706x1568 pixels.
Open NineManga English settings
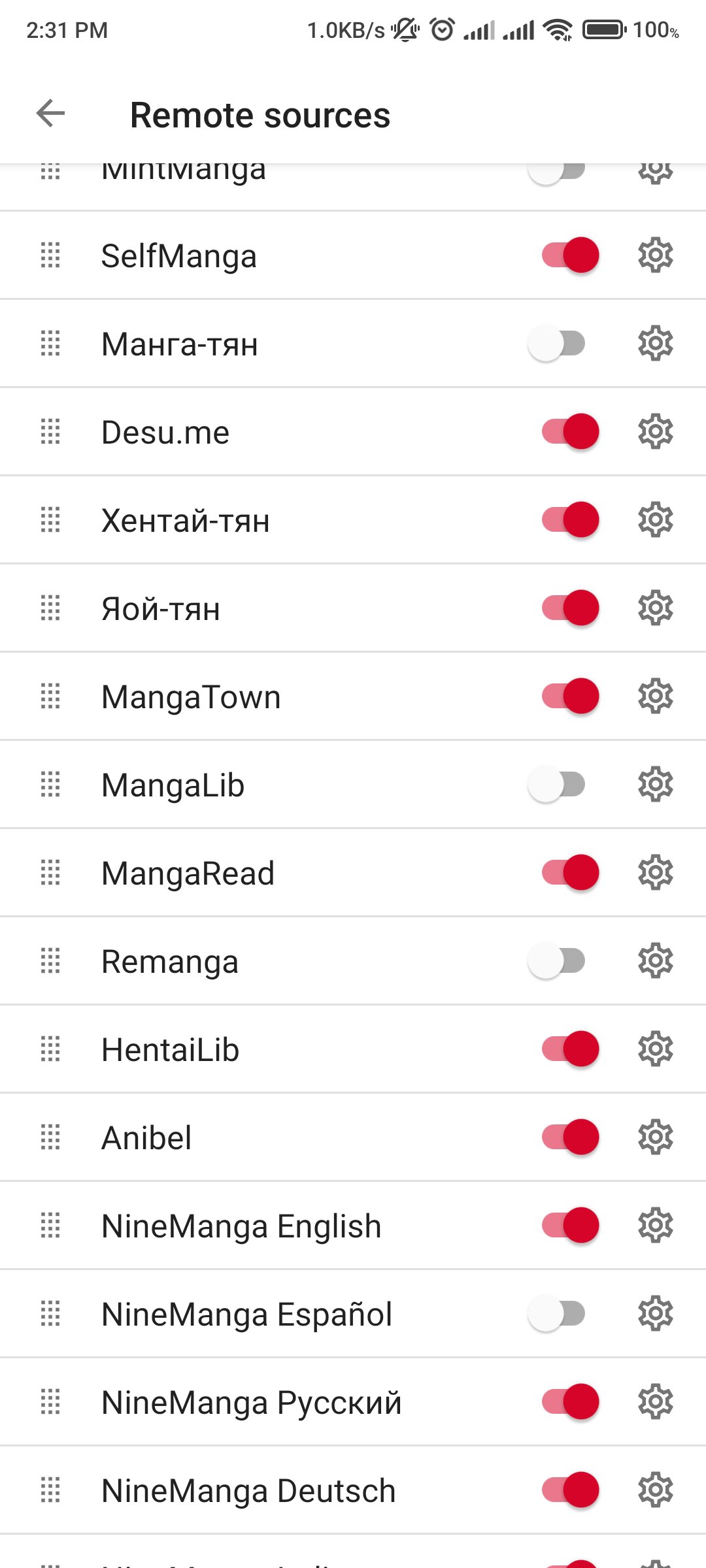point(656,1226)
